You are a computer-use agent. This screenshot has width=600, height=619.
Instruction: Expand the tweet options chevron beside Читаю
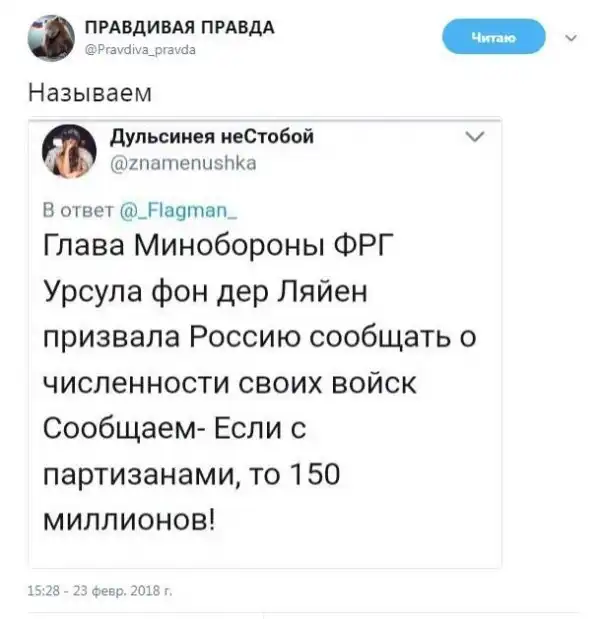point(571,39)
